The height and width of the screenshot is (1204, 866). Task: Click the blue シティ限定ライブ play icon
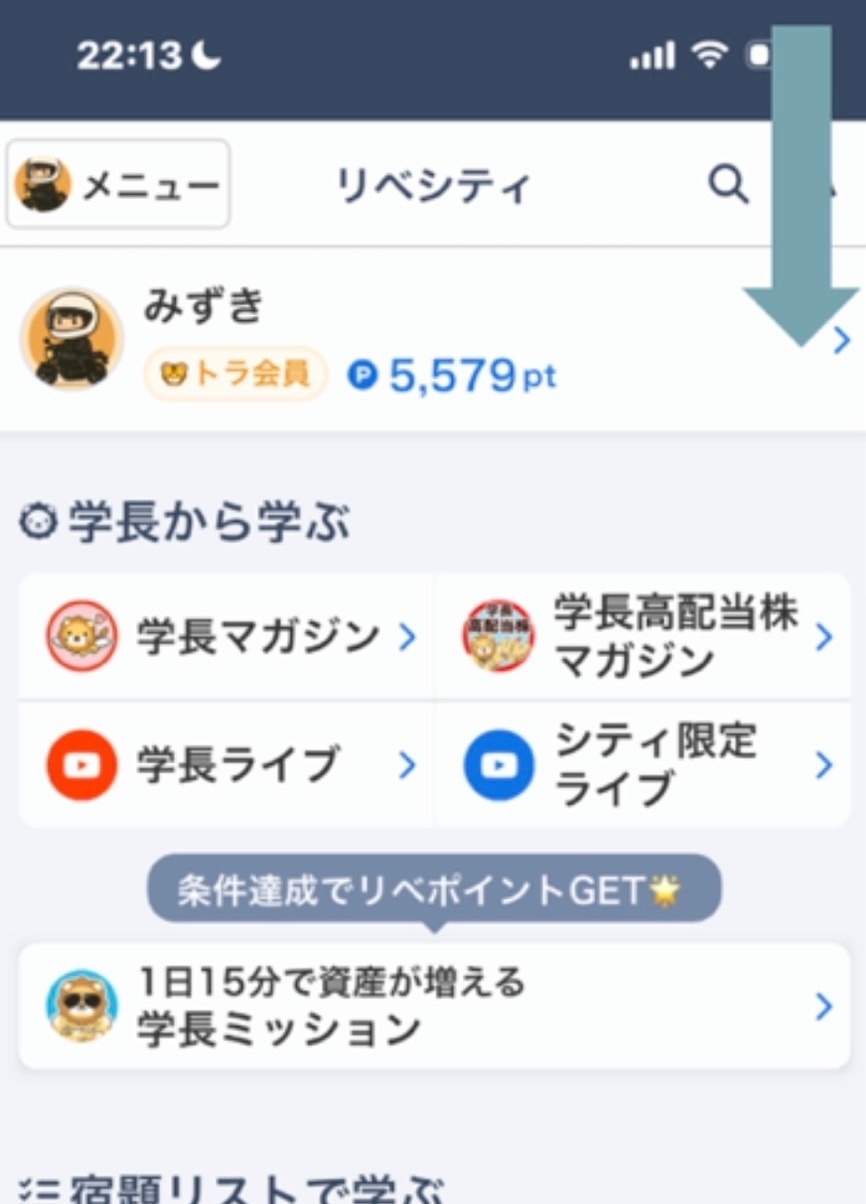coord(498,764)
